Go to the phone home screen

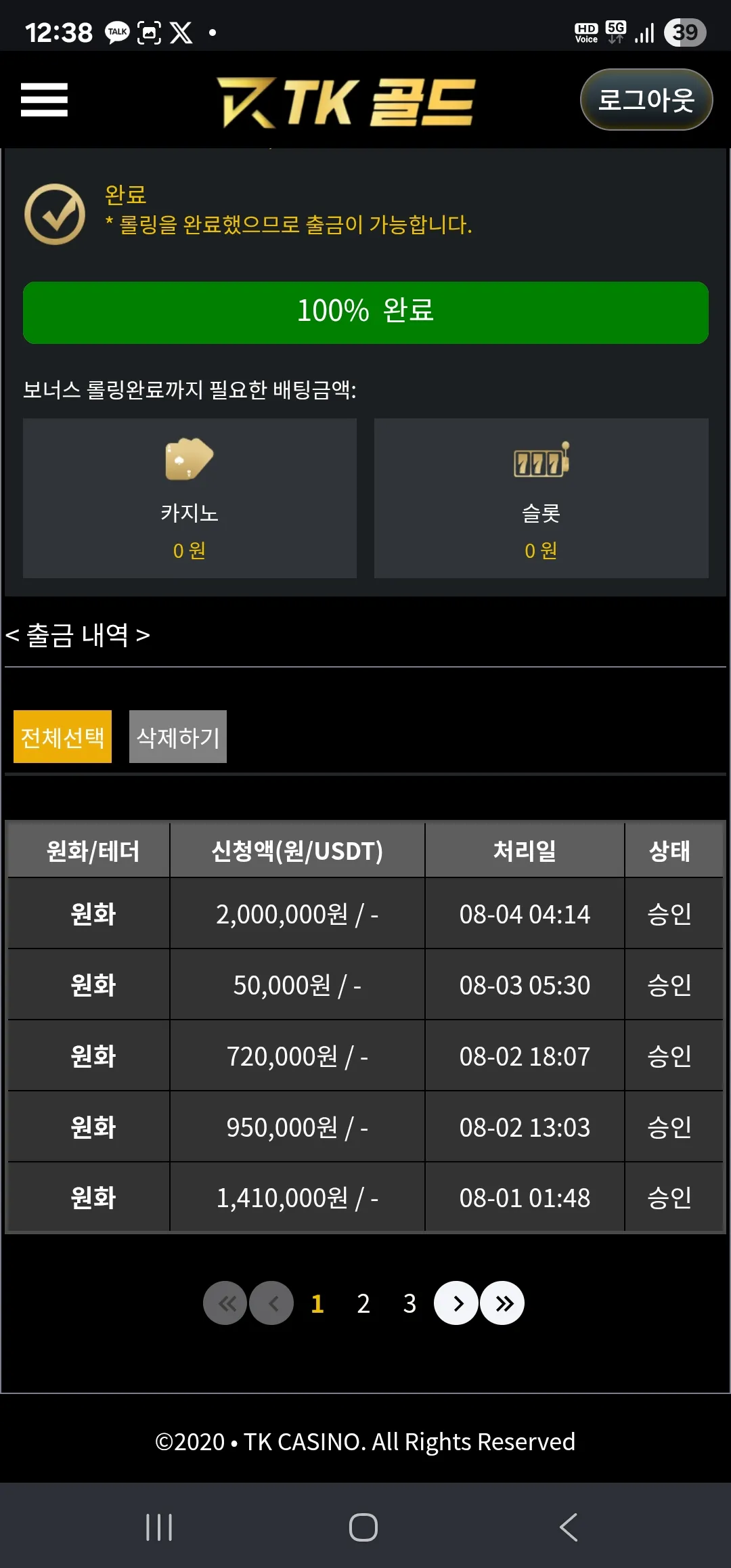pyautogui.click(x=363, y=1527)
